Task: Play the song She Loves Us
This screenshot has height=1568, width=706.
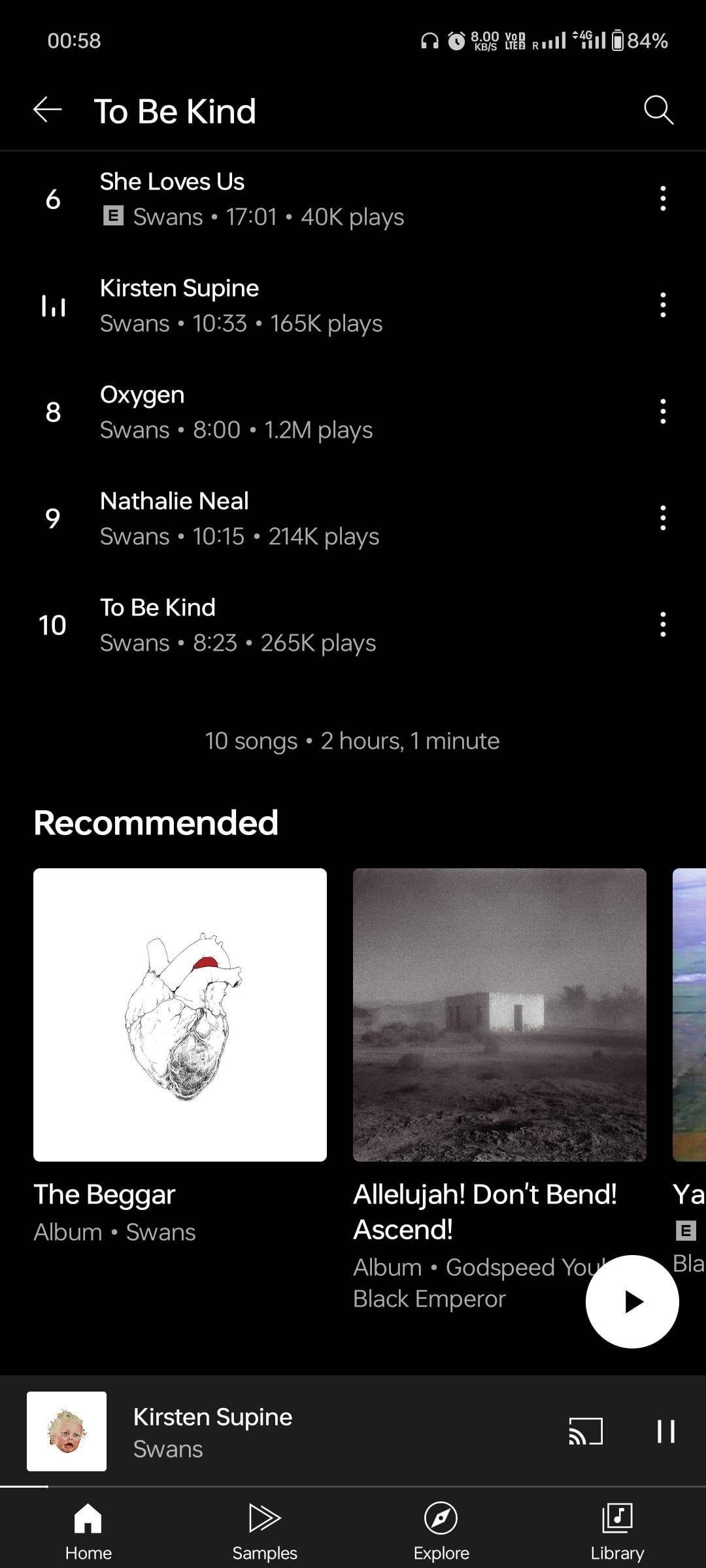Action: tap(261, 199)
